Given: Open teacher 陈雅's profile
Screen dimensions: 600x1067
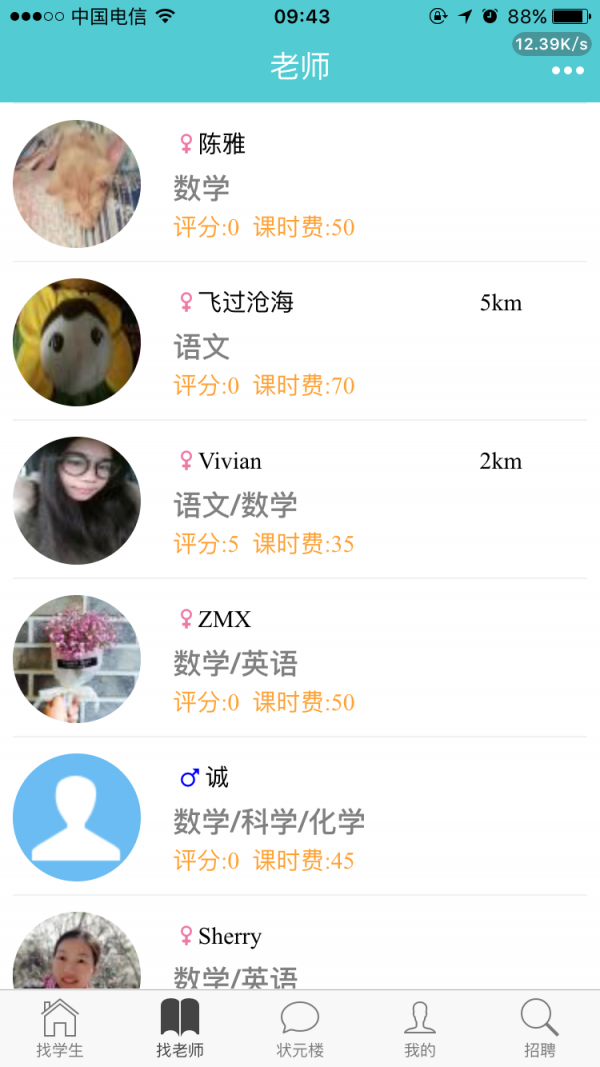Looking at the screenshot, I should (300, 184).
